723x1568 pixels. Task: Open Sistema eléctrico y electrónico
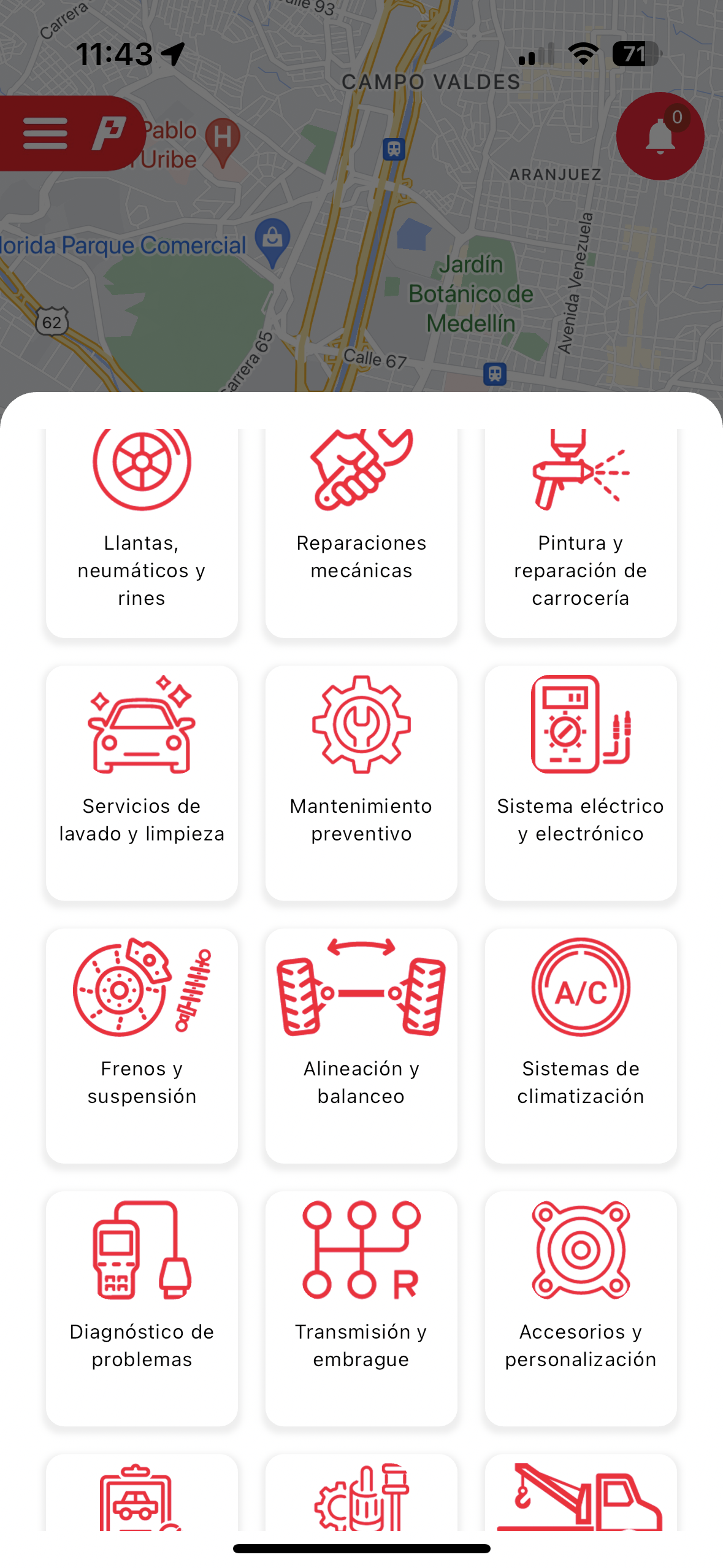pos(580,782)
